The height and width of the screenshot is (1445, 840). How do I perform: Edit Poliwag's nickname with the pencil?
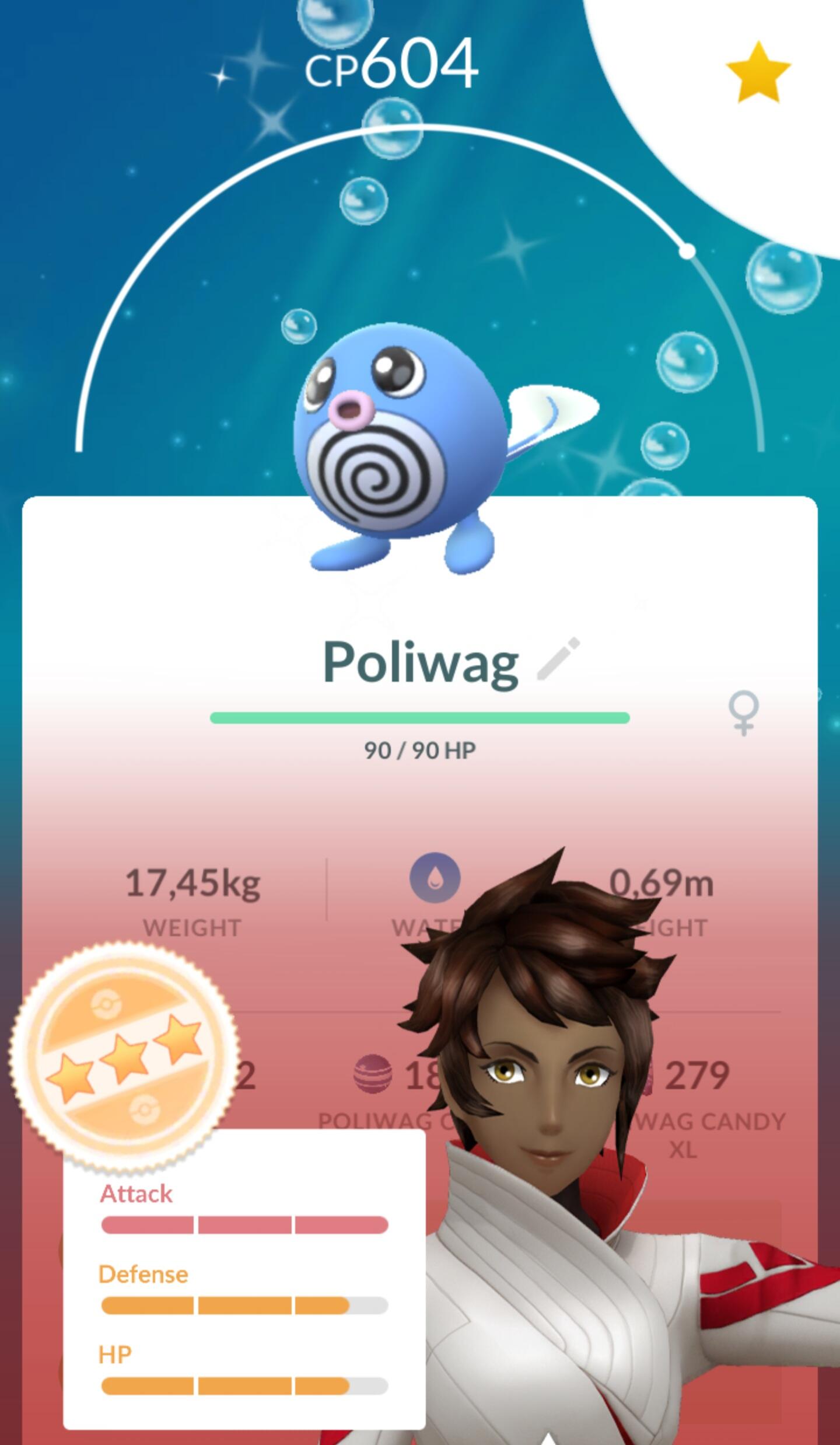point(558,659)
